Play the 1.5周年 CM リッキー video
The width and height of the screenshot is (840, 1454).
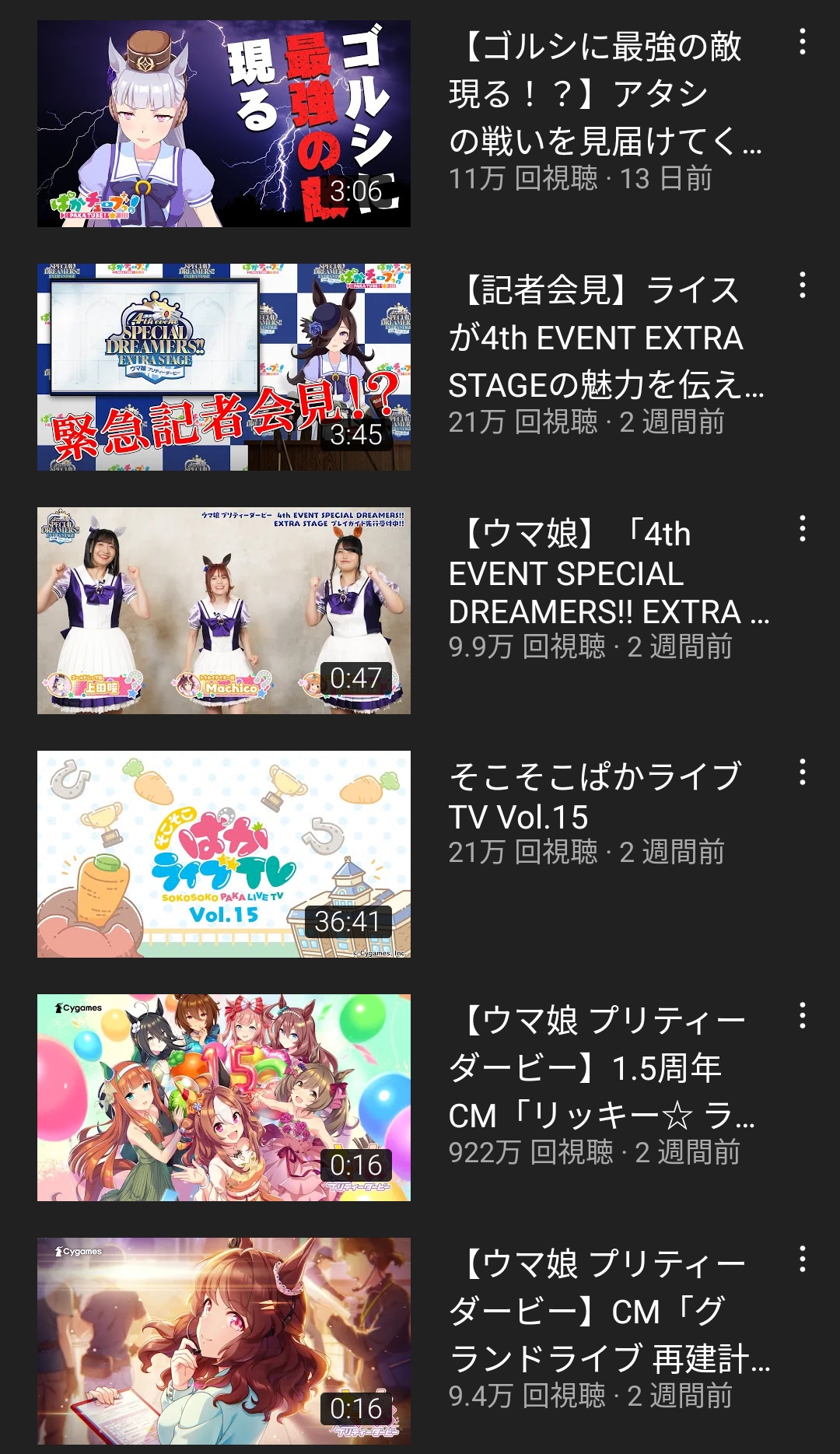click(x=224, y=1098)
